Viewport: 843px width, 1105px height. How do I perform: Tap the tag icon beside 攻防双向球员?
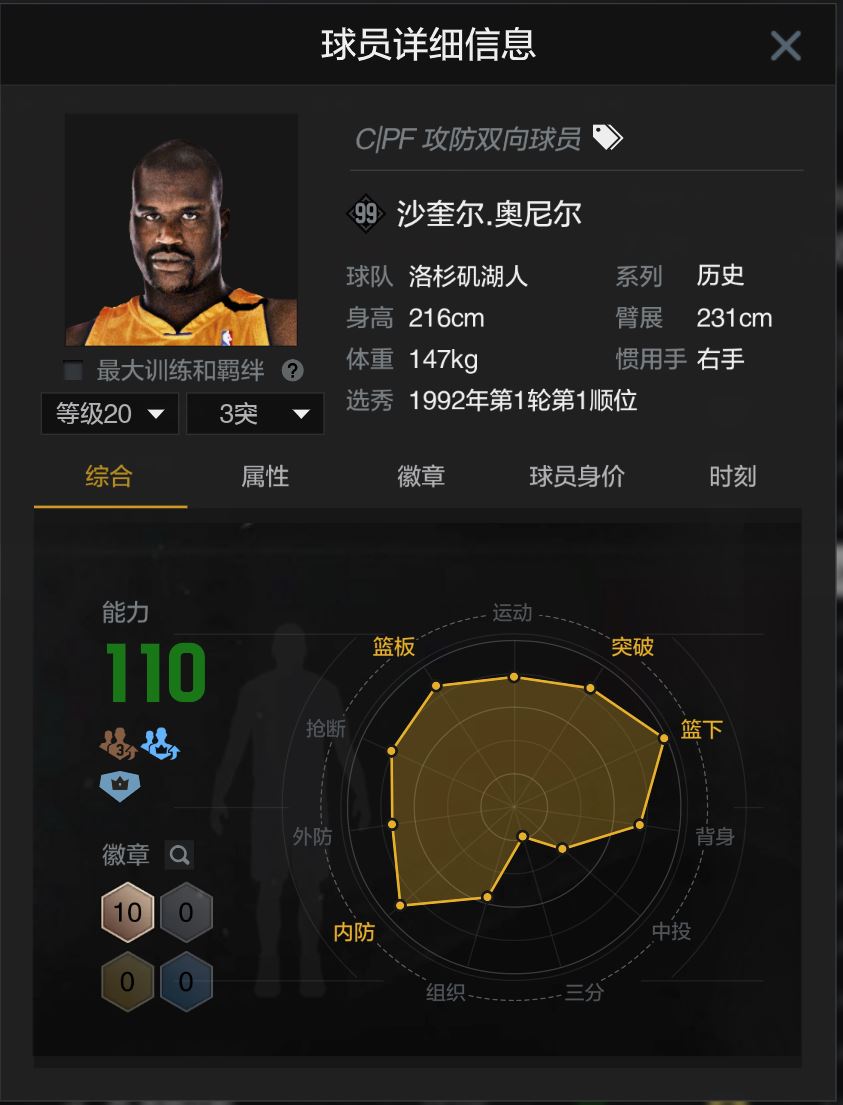[x=607, y=137]
